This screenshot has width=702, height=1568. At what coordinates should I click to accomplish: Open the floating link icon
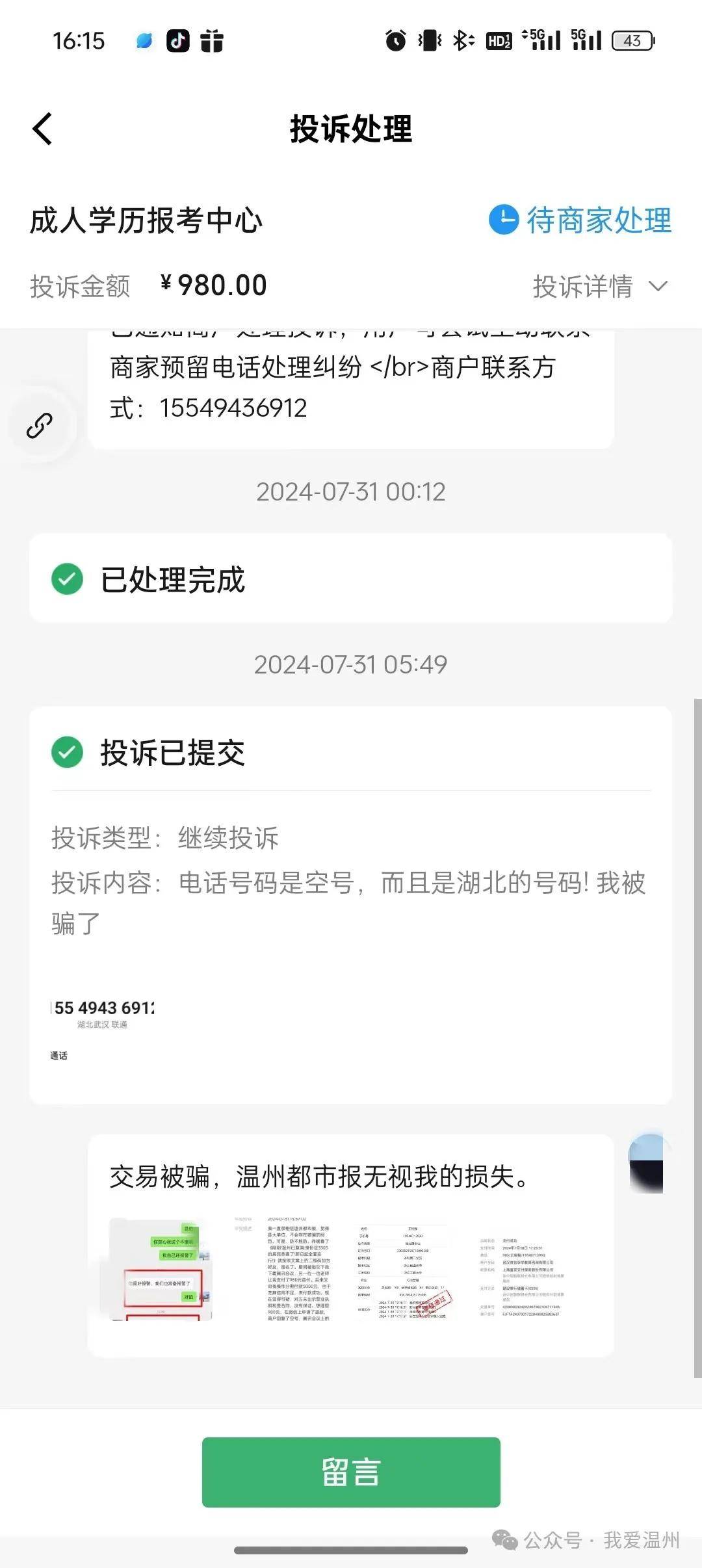tap(40, 425)
